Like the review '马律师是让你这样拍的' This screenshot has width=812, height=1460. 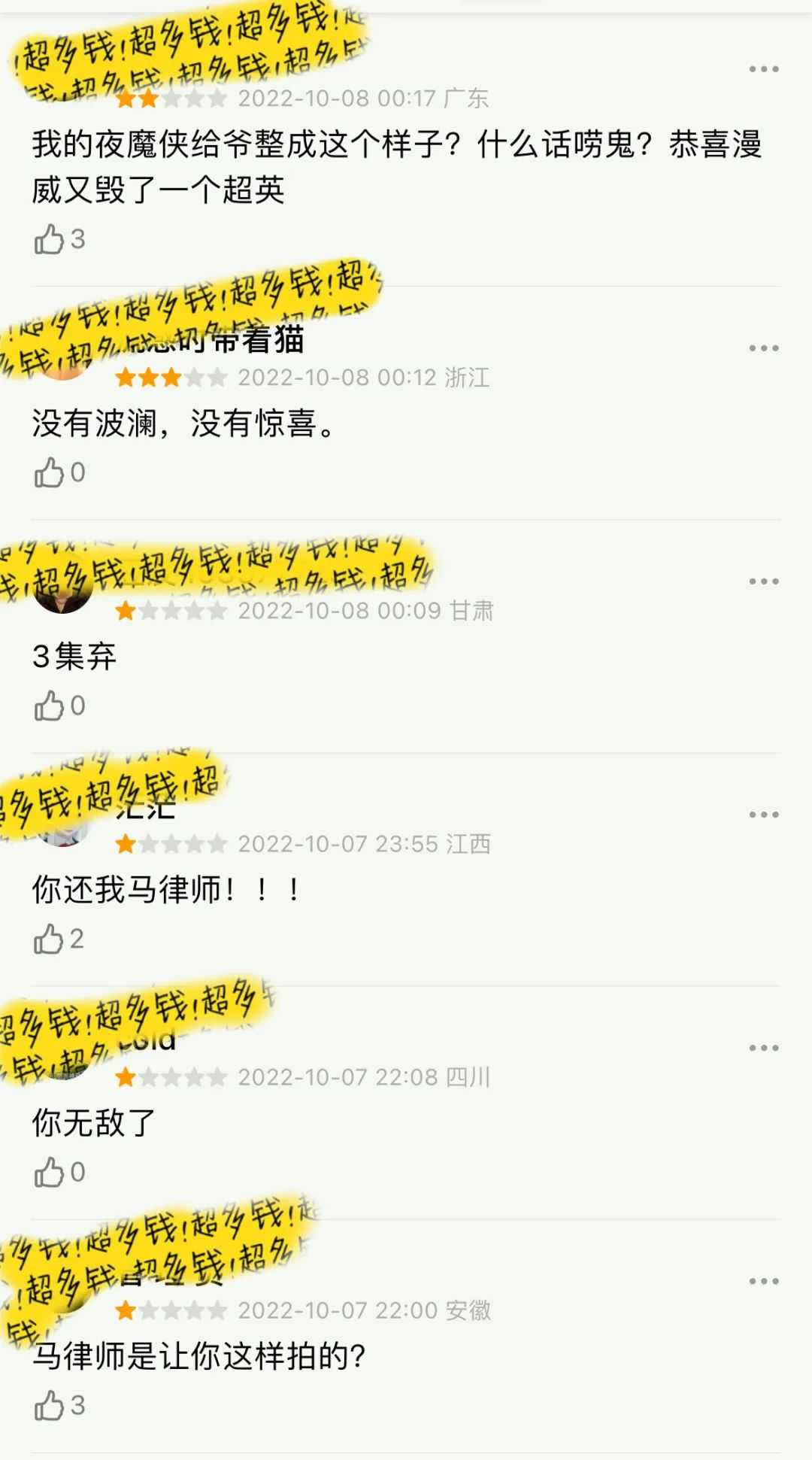coord(50,1406)
